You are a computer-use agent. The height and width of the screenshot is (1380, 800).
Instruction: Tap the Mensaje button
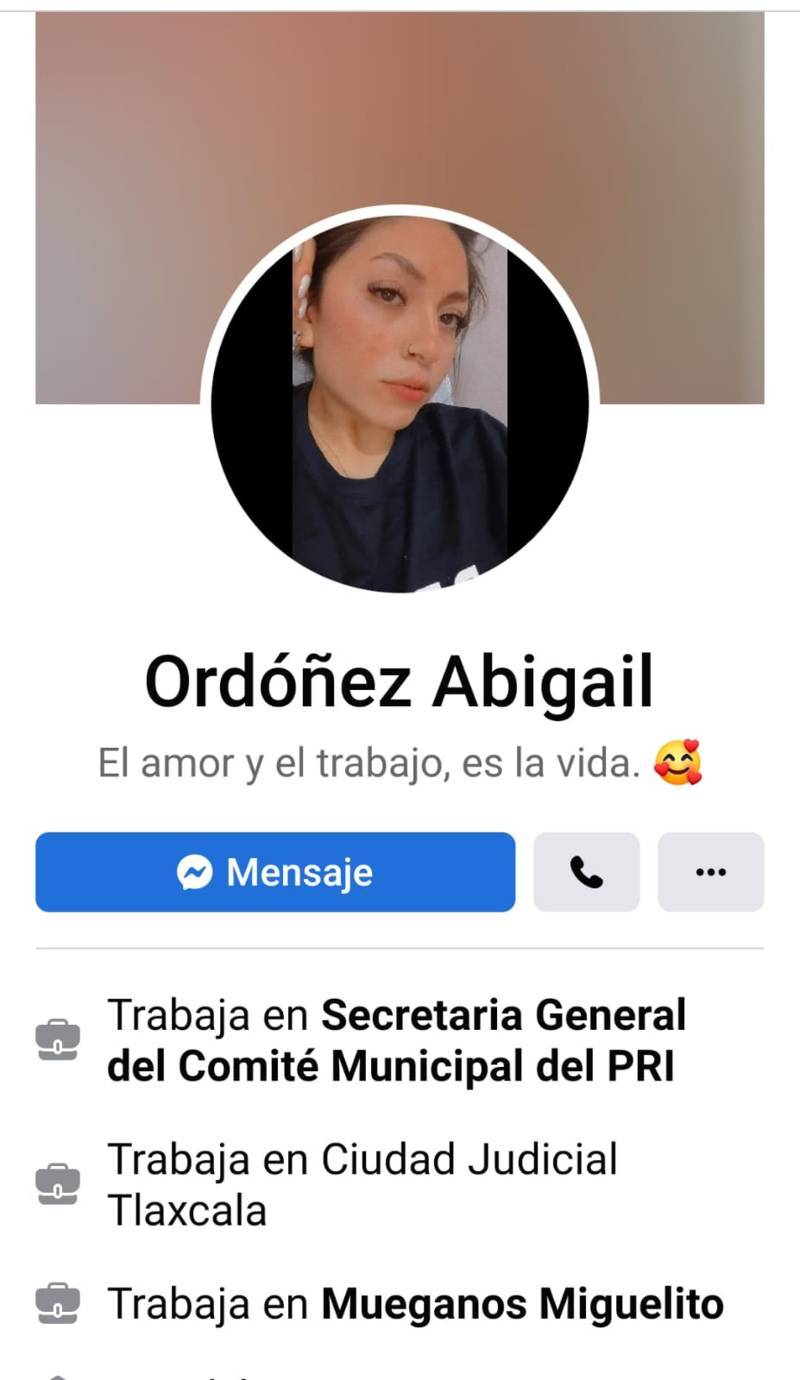click(275, 872)
